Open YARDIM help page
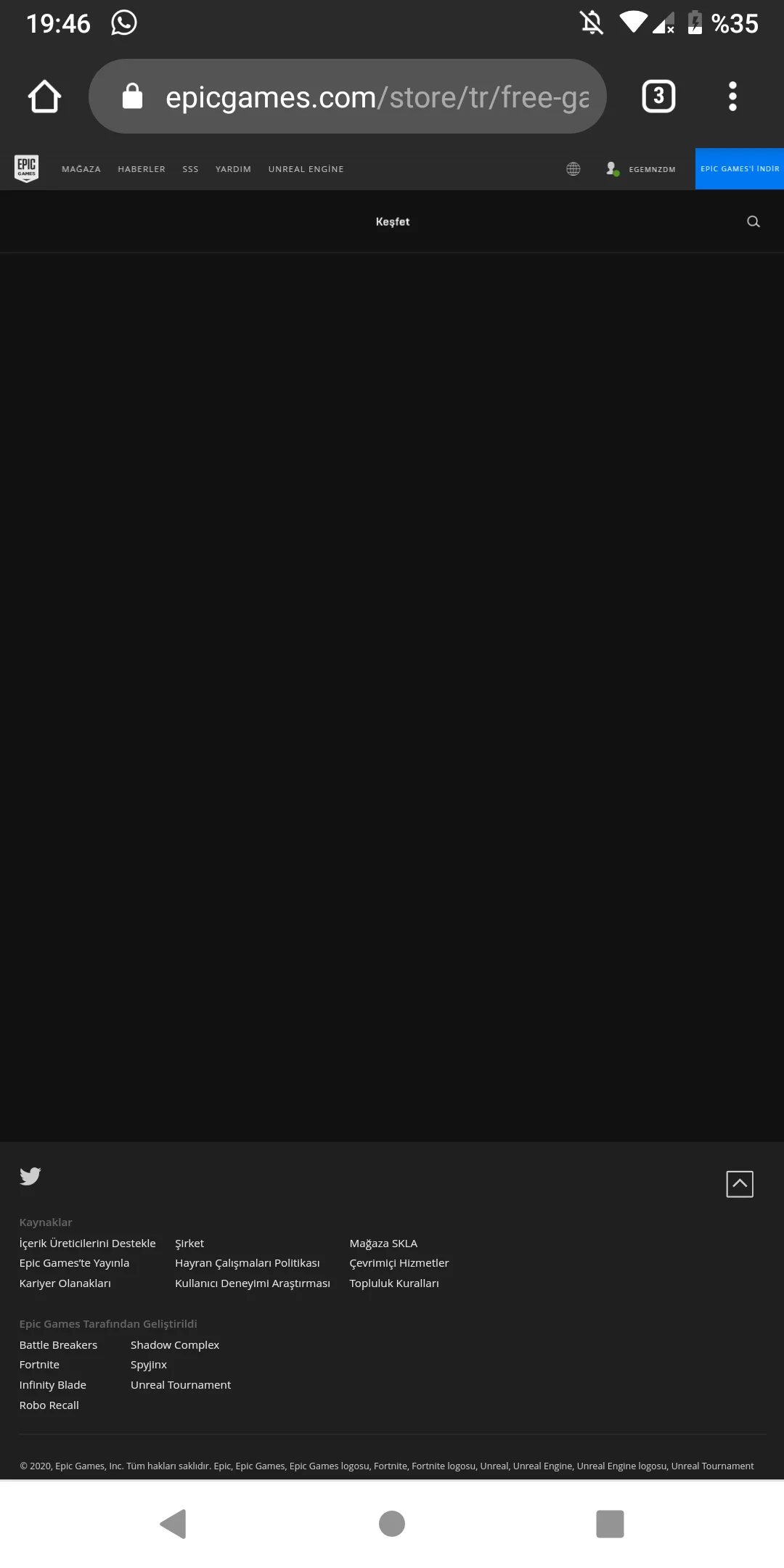 pyautogui.click(x=233, y=169)
